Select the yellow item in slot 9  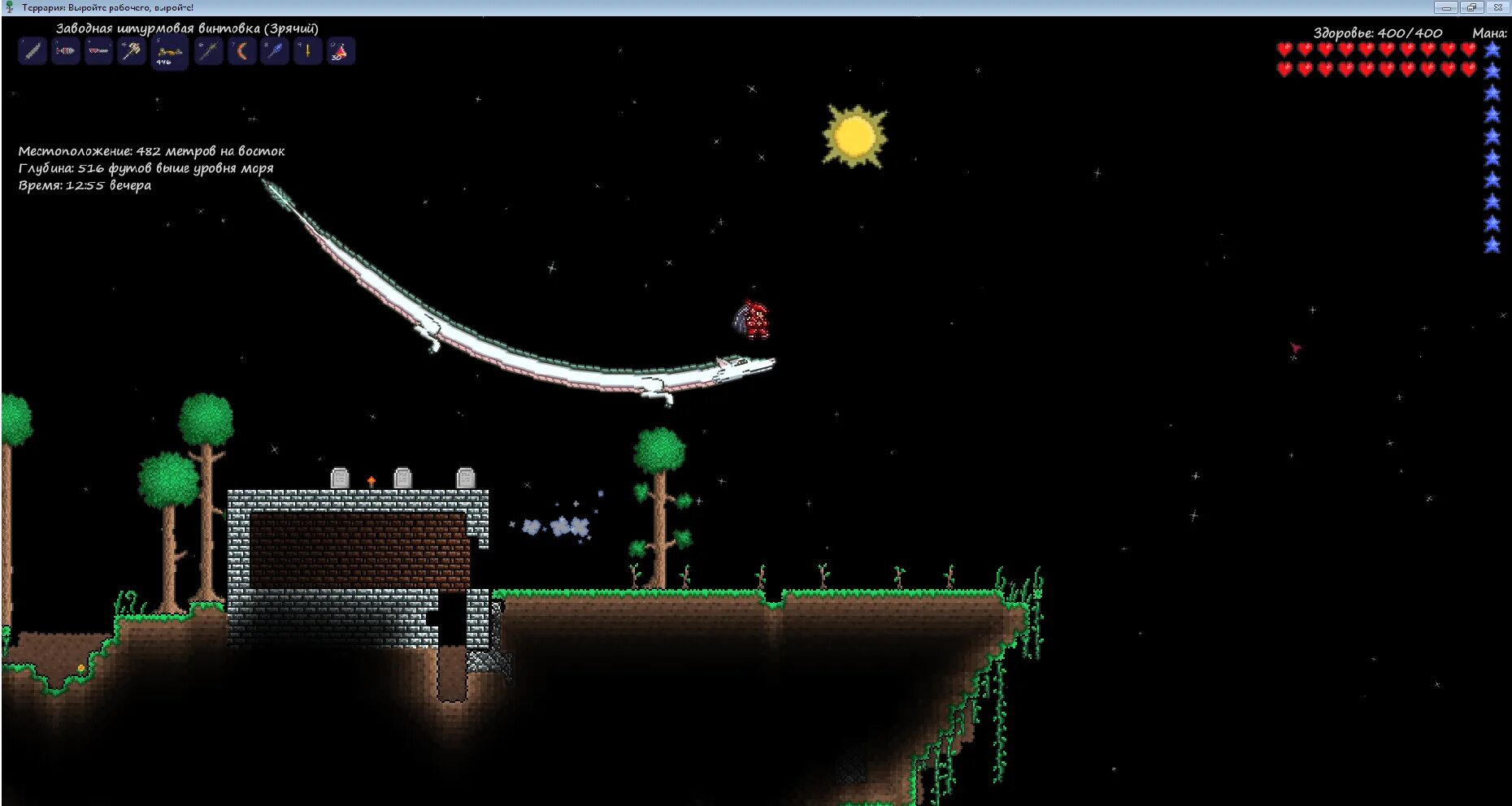(x=308, y=51)
